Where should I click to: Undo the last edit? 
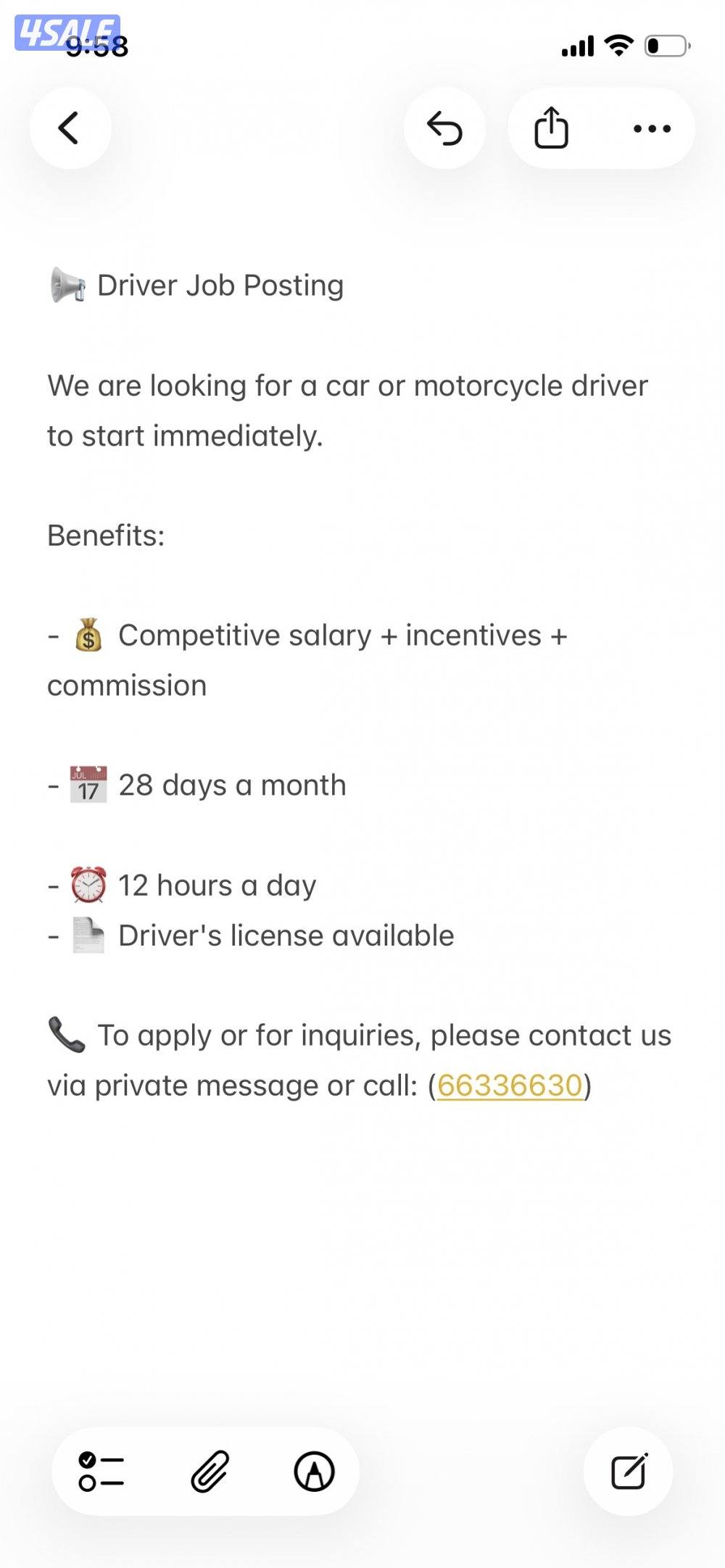[444, 129]
